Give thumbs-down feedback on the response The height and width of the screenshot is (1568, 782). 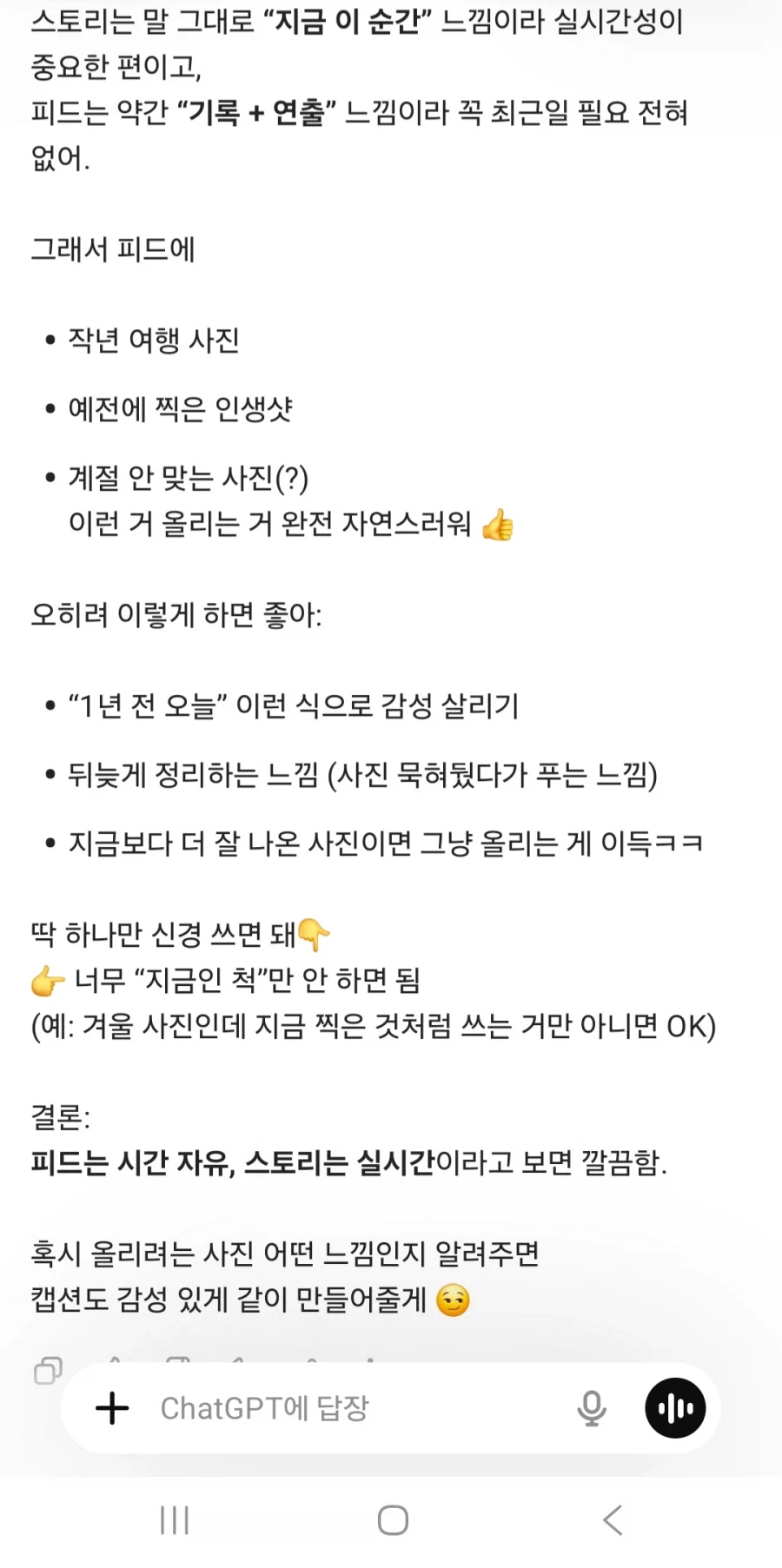tap(179, 1364)
